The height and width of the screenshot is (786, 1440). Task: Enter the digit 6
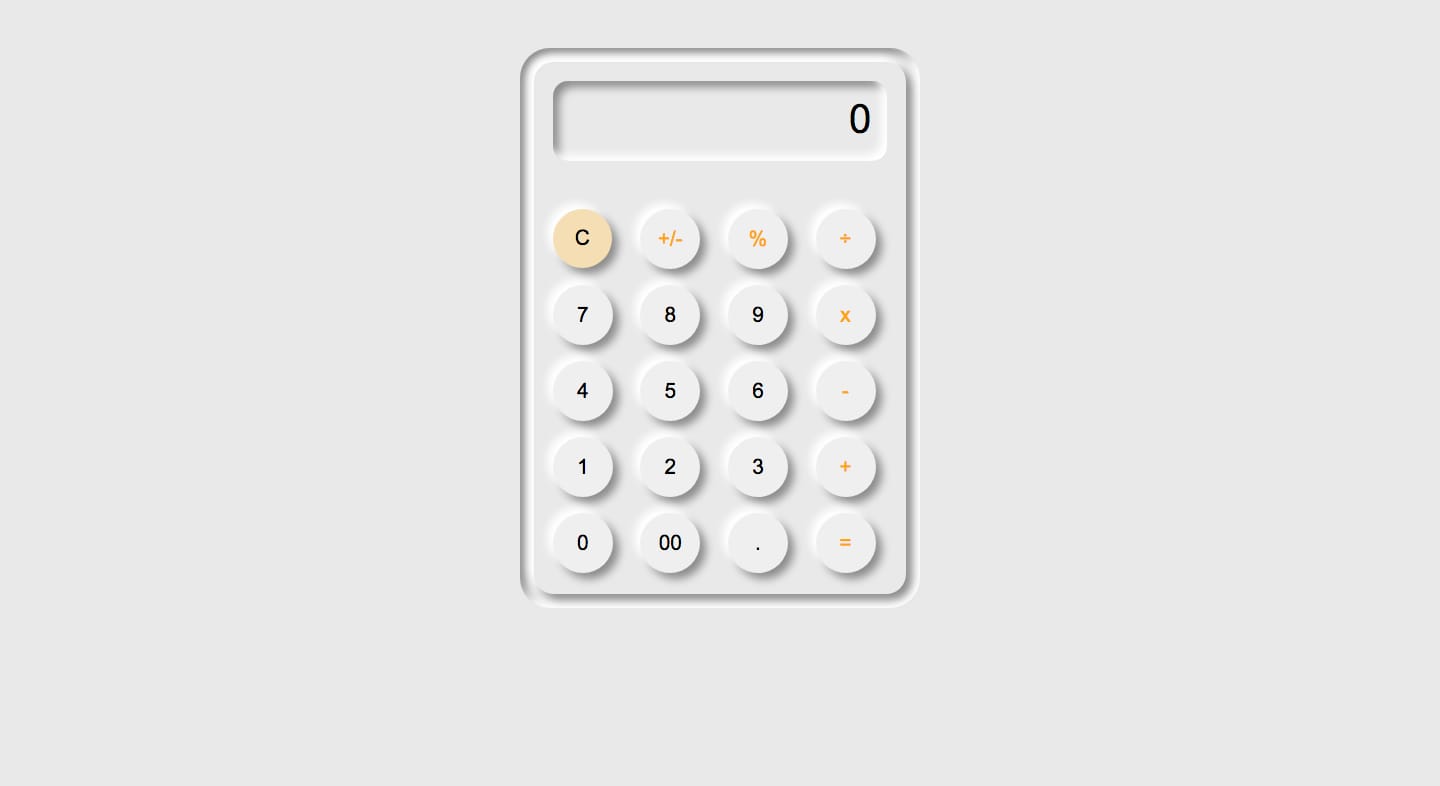pos(757,390)
